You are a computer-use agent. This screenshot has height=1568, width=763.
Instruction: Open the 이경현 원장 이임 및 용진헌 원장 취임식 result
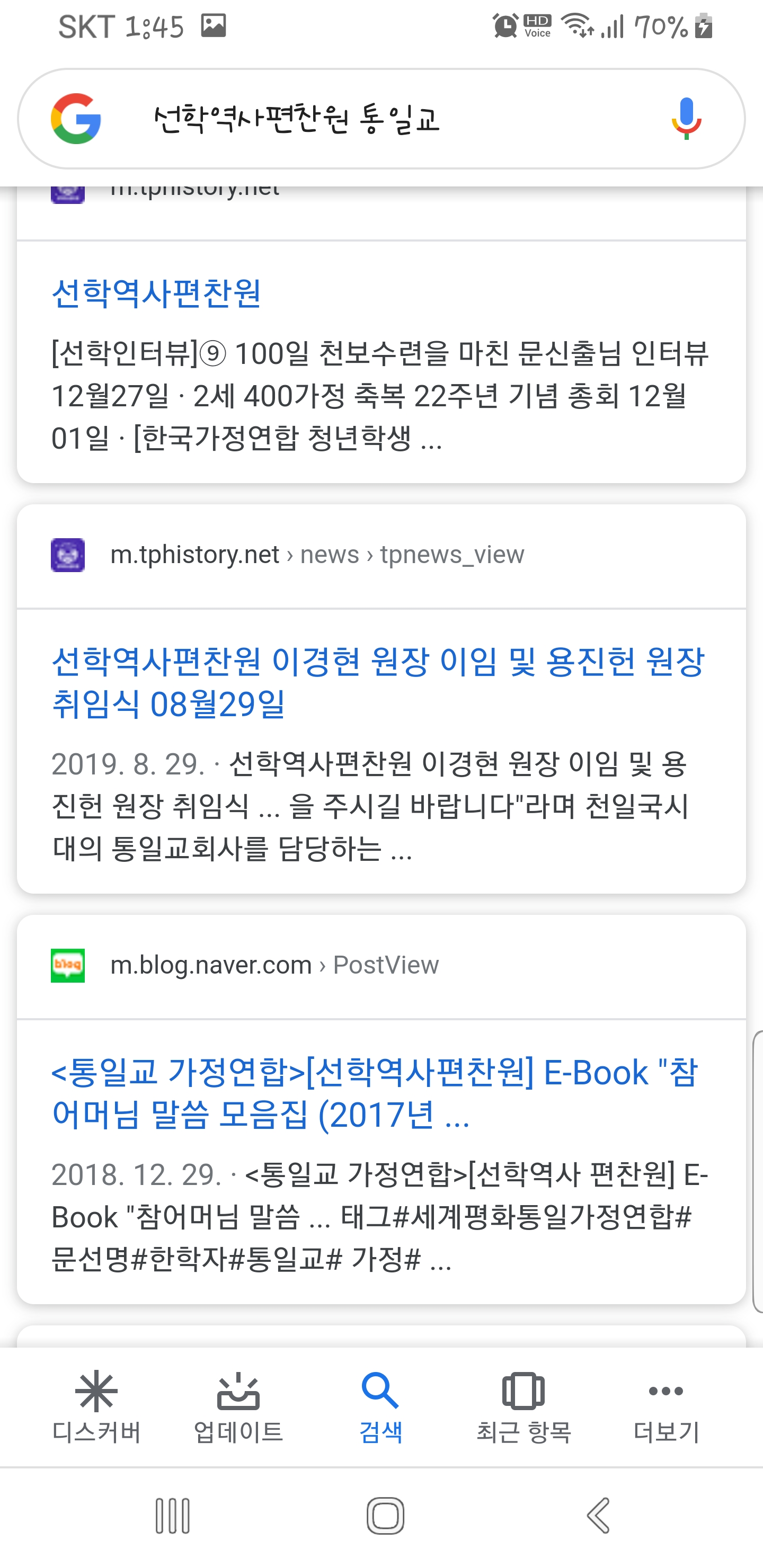click(378, 682)
